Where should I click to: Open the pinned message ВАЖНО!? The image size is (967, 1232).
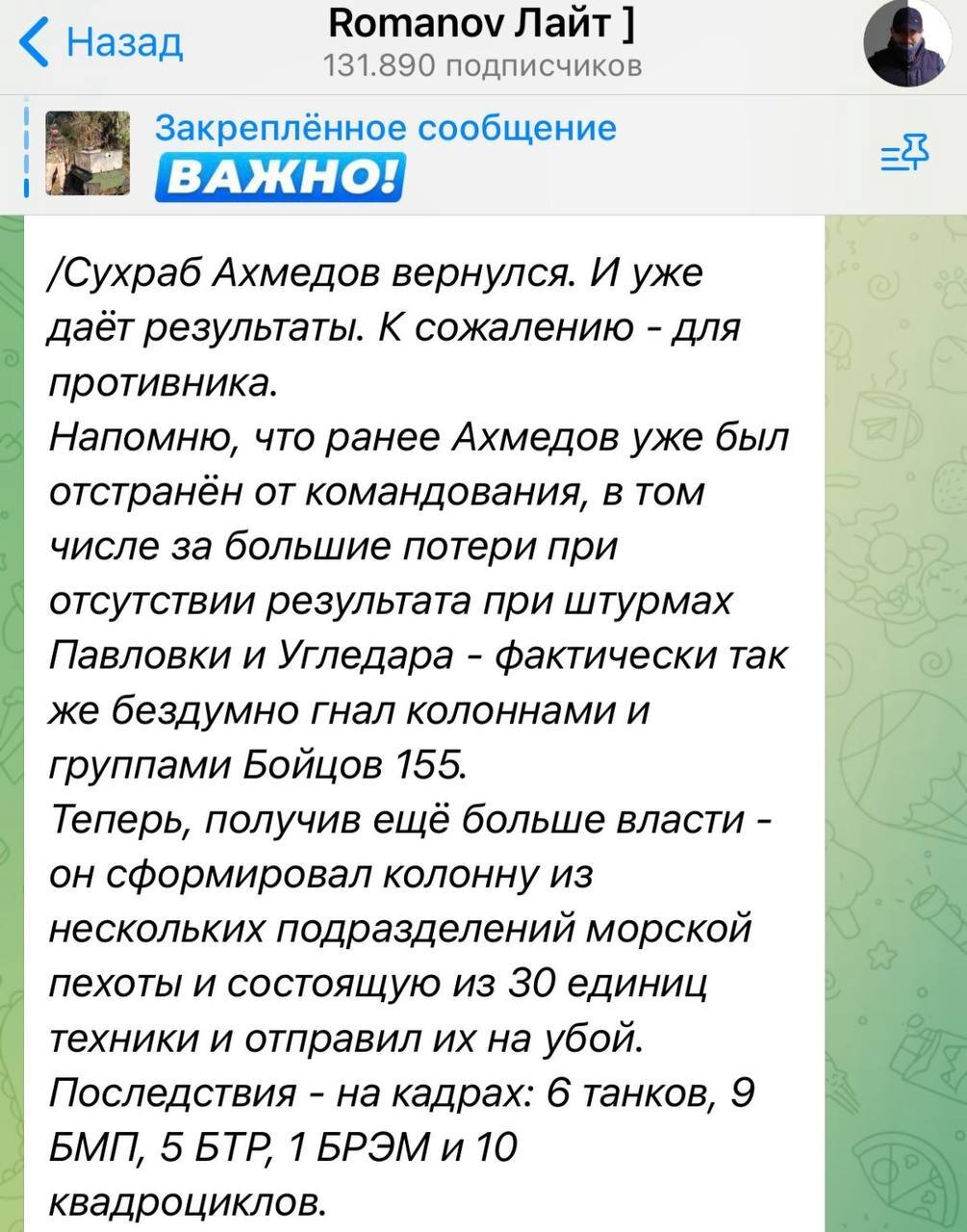point(385,154)
